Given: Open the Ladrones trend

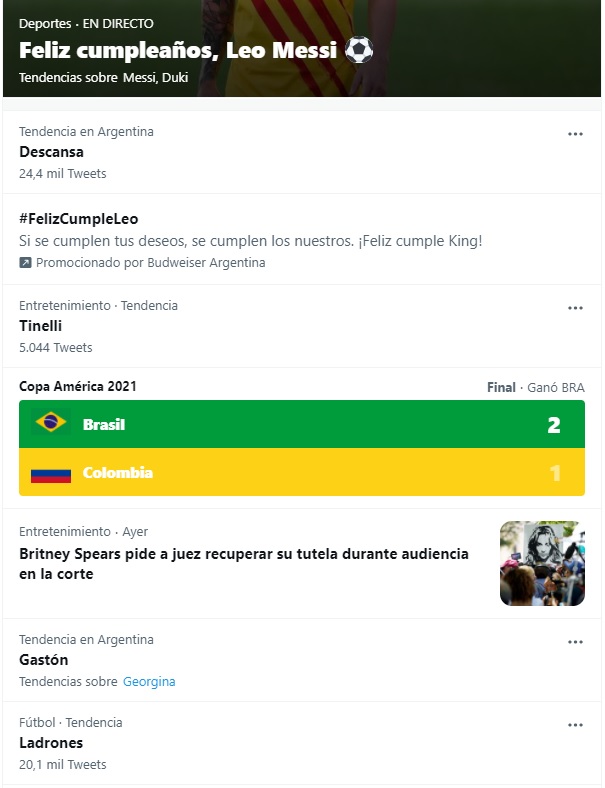Looking at the screenshot, I should pyautogui.click(x=51, y=743).
